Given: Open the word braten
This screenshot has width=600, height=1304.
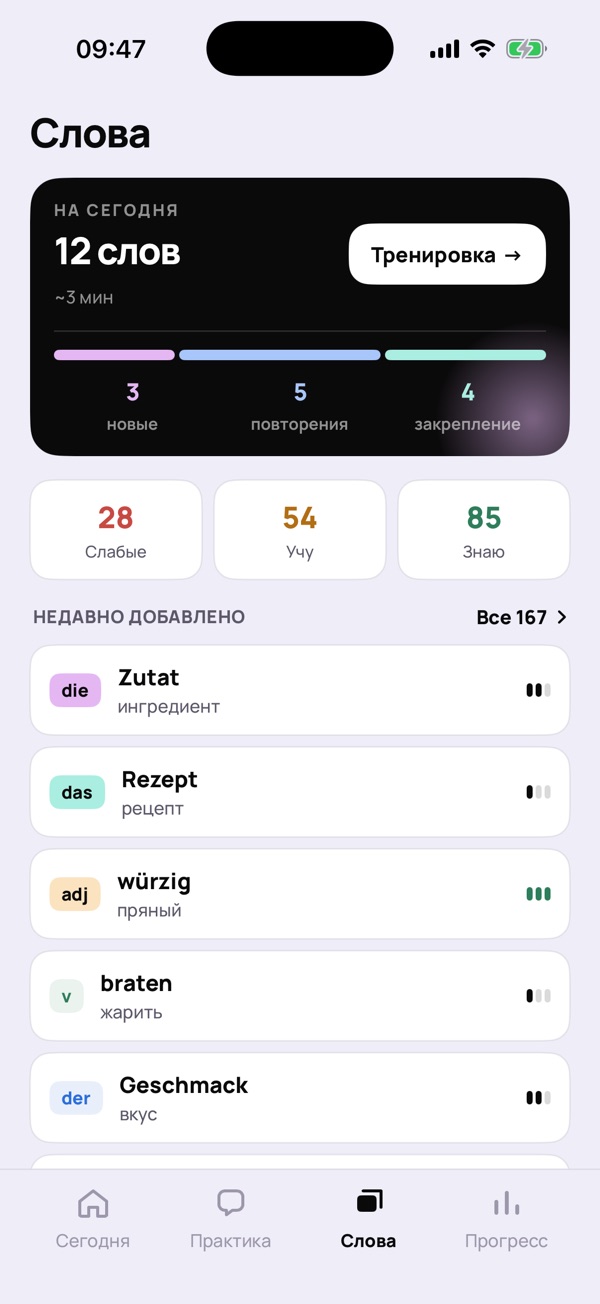Looking at the screenshot, I should click(x=300, y=996).
